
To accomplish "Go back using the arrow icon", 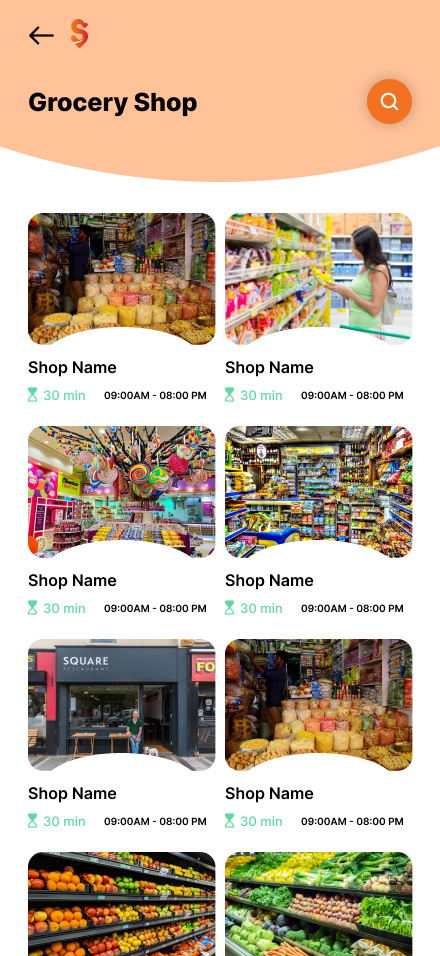I will click(x=41, y=35).
